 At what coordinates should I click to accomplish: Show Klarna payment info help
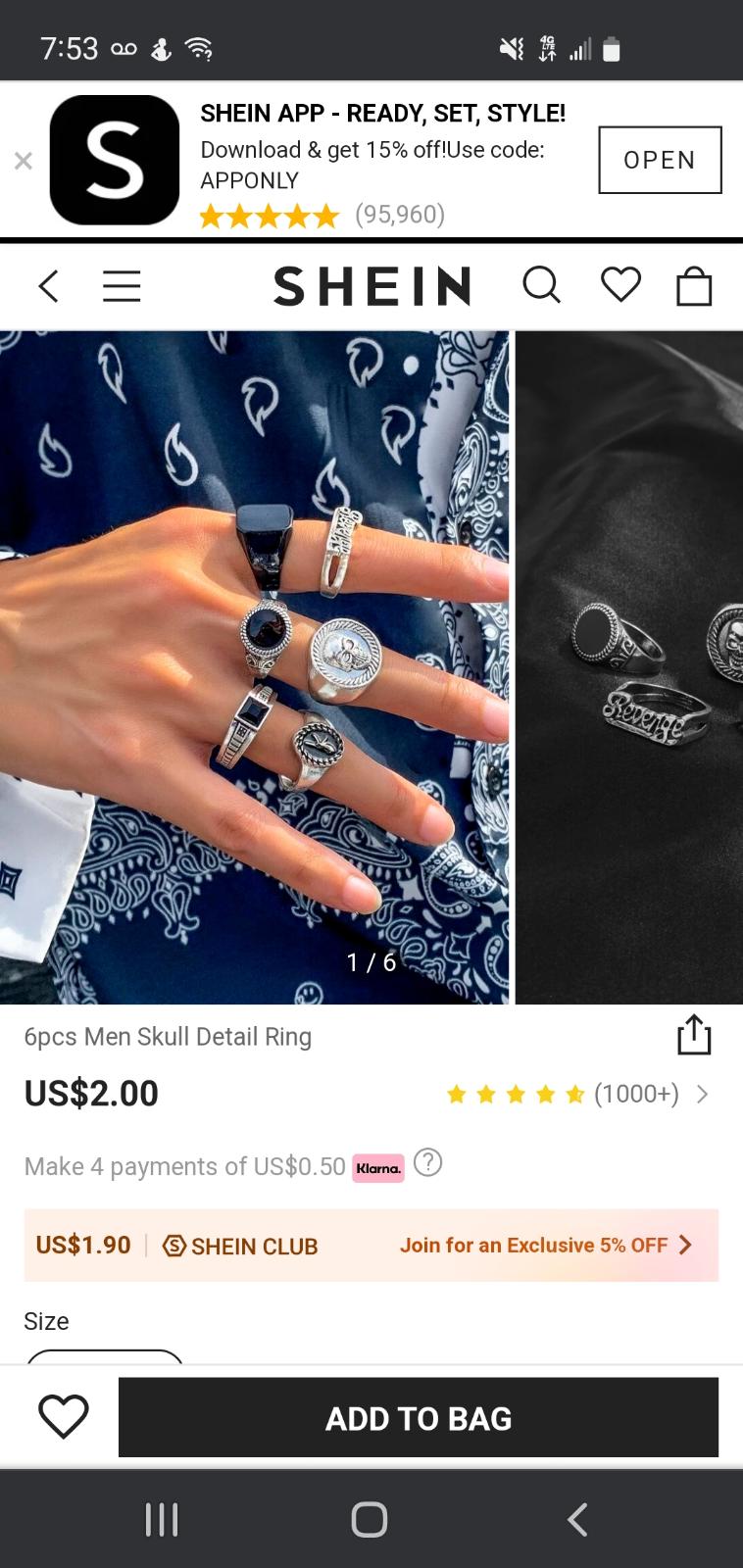click(427, 1163)
